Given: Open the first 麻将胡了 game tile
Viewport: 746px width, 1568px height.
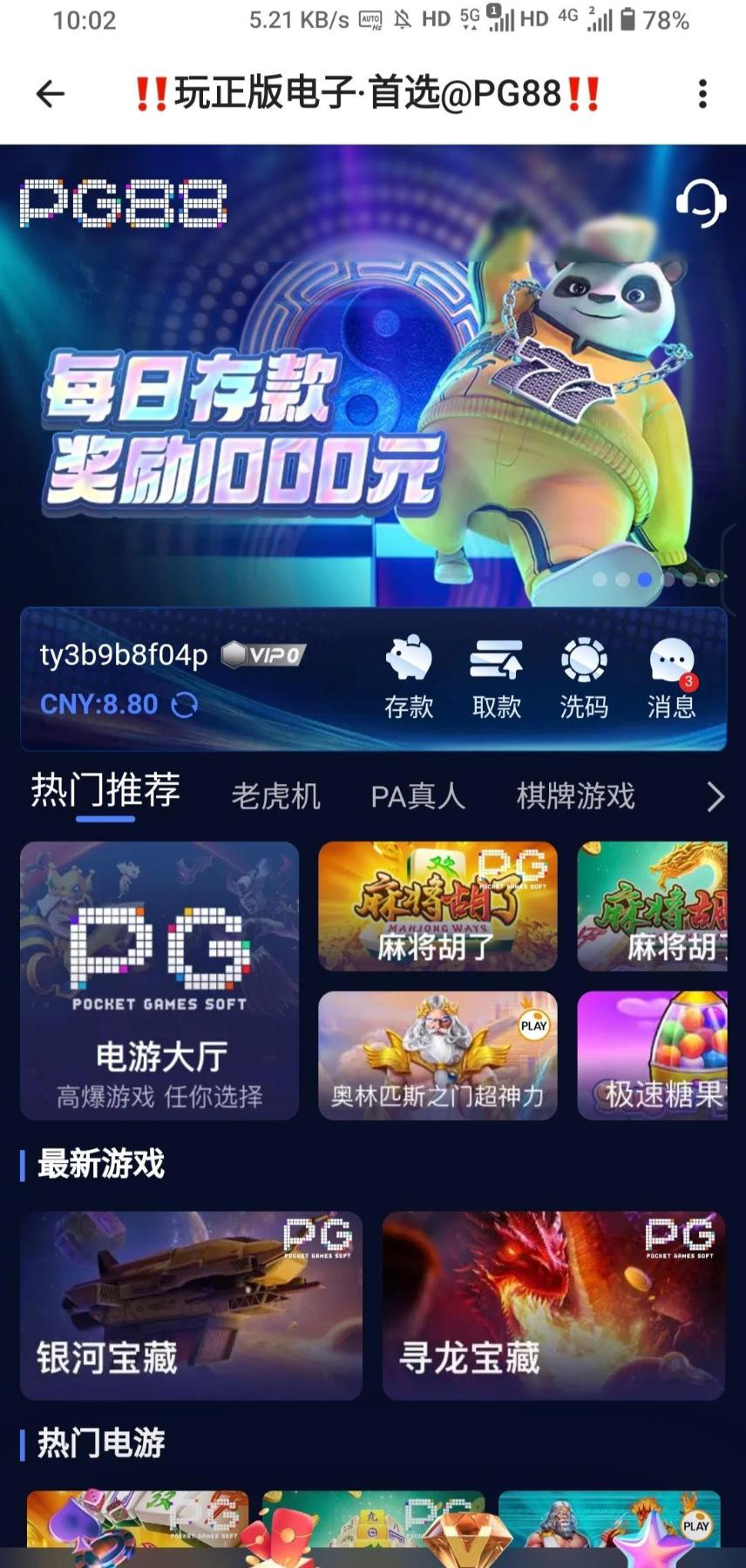Looking at the screenshot, I should (437, 906).
